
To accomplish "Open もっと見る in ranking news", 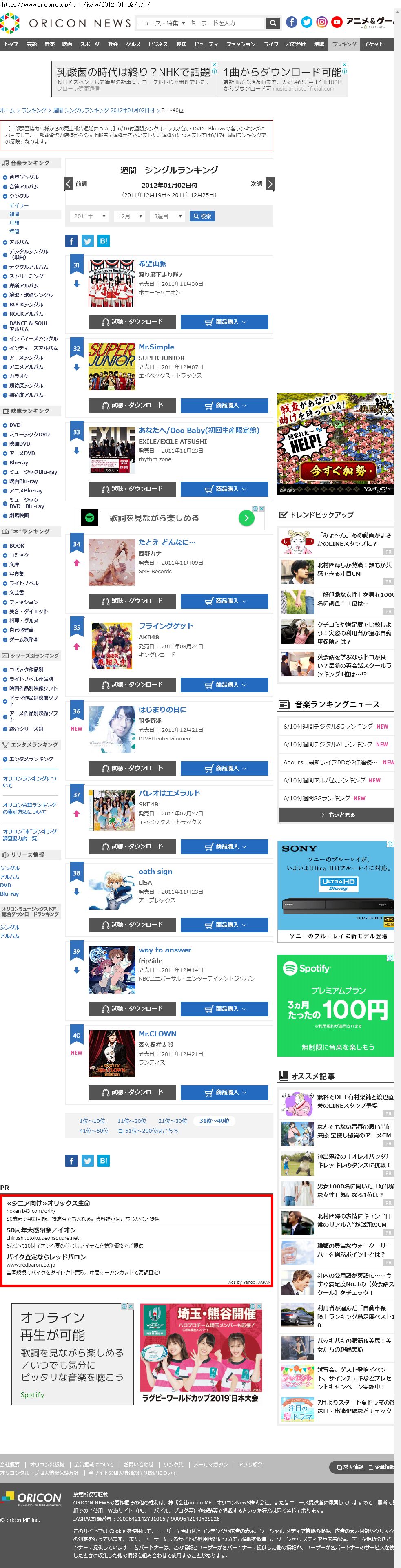I will pos(337,815).
